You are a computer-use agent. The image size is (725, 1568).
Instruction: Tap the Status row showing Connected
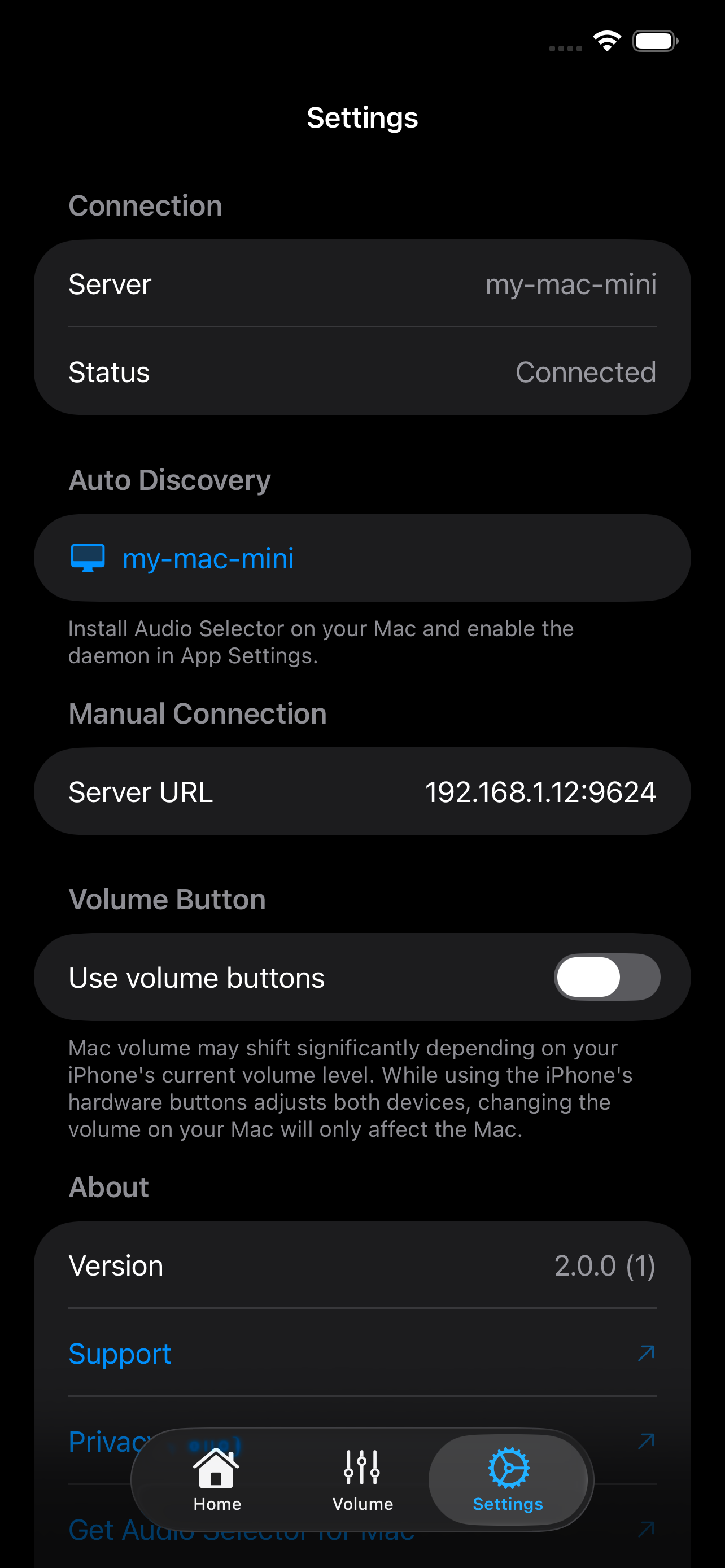coord(363,372)
